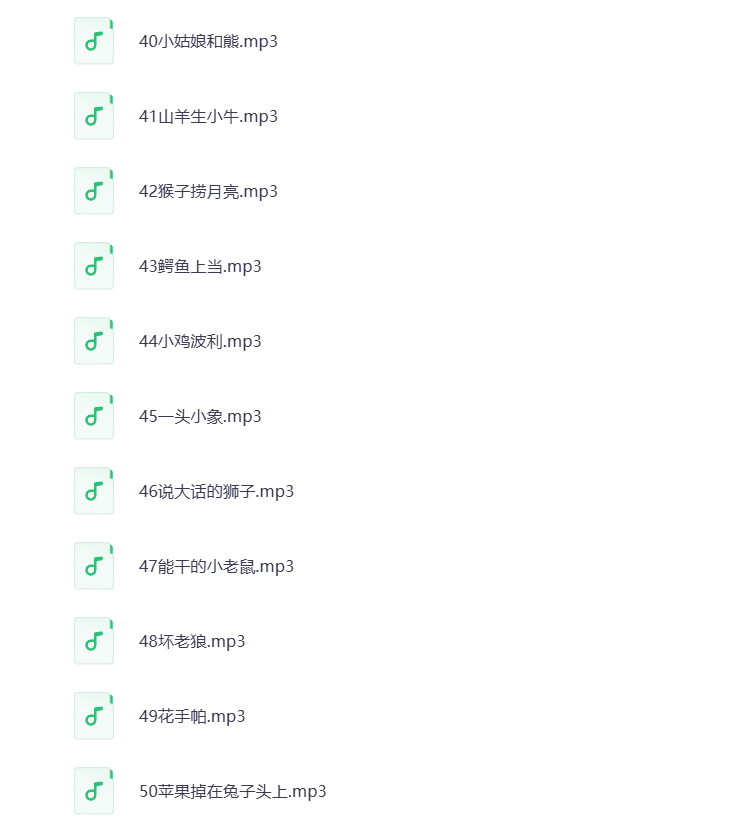The width and height of the screenshot is (743, 827).
Task: Click the music icon beside 47能干的小老鼠.mp3
Action: point(93,565)
